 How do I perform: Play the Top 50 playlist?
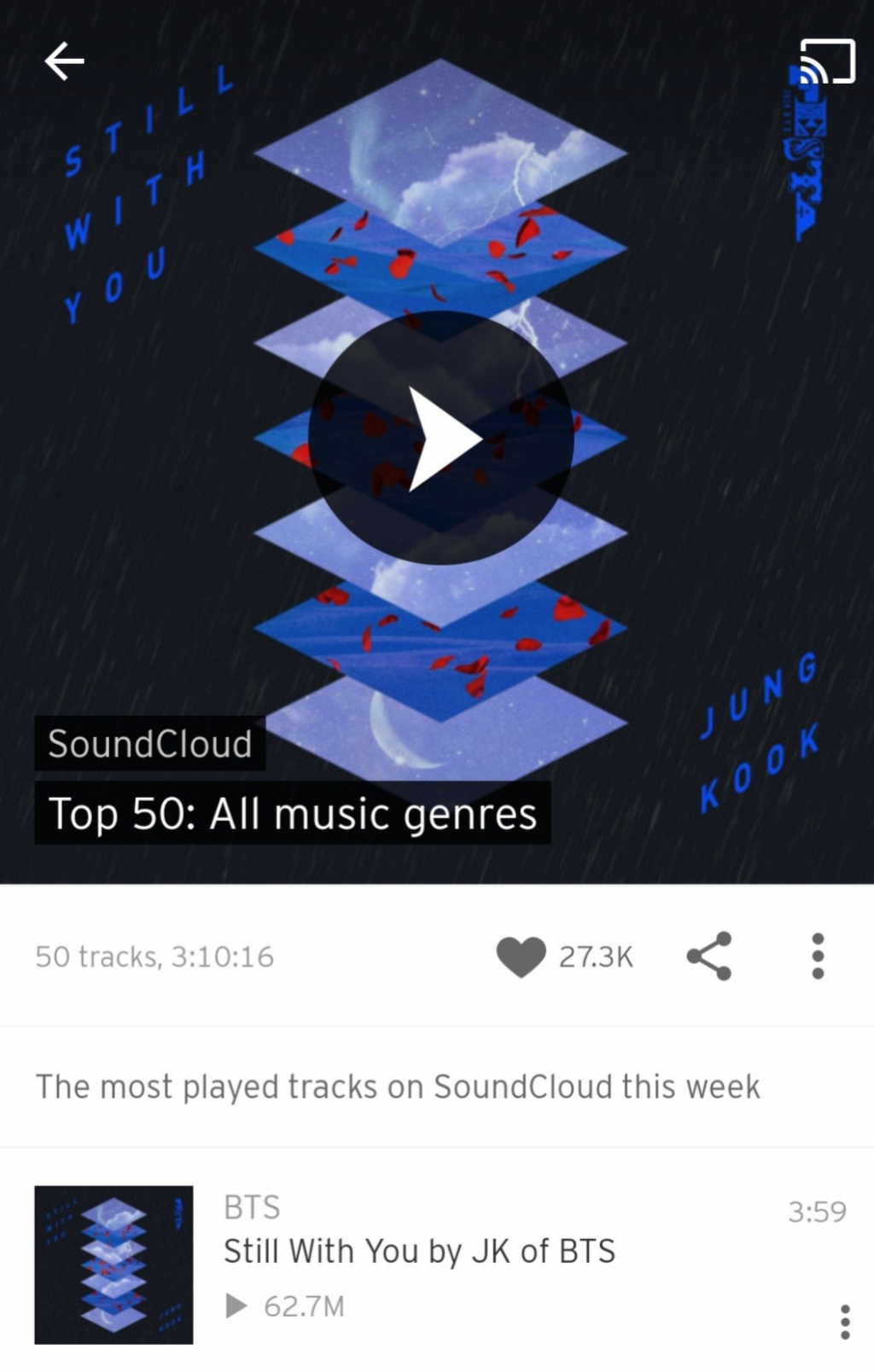(x=440, y=439)
